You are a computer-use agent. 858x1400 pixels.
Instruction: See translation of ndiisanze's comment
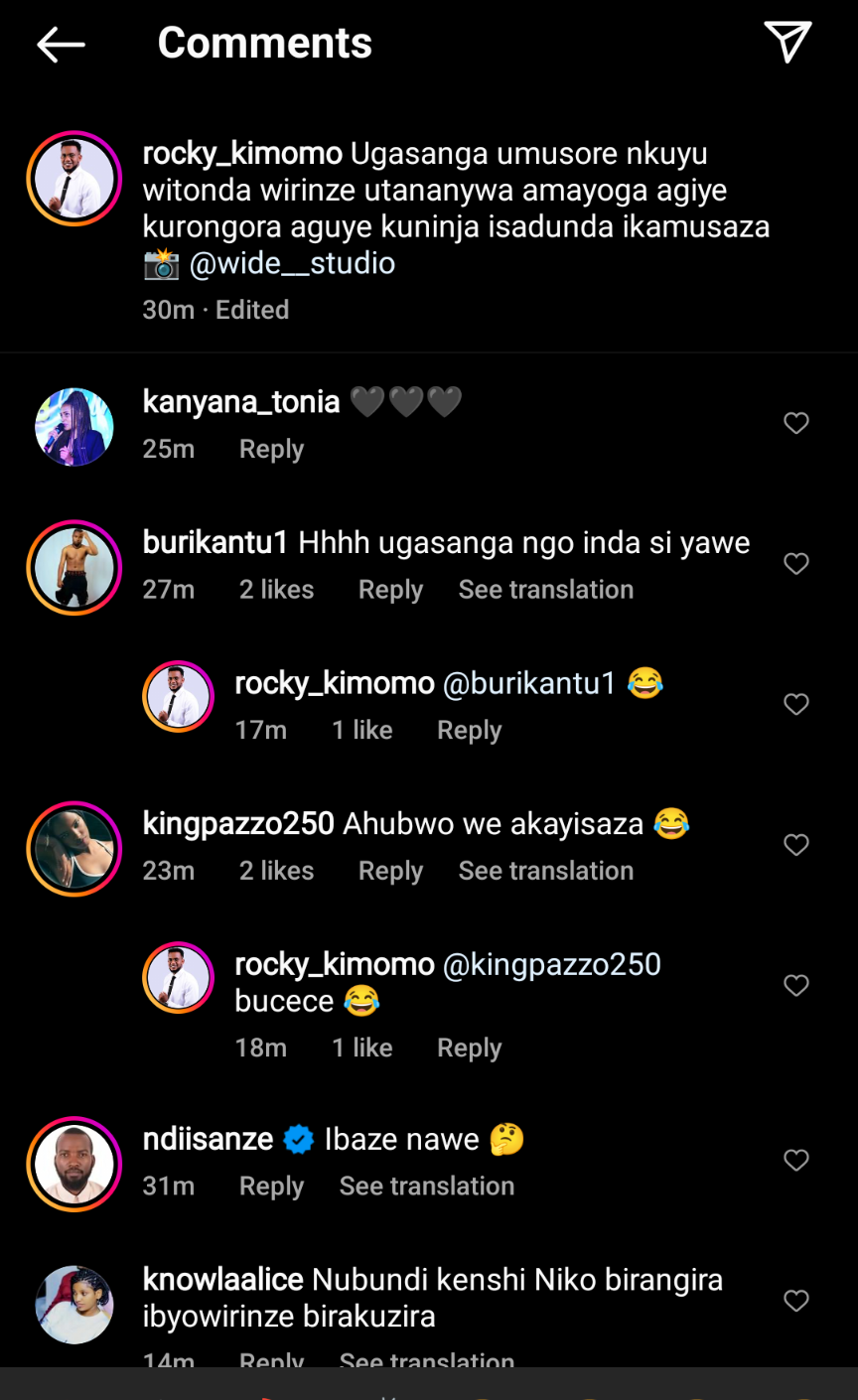(426, 1187)
